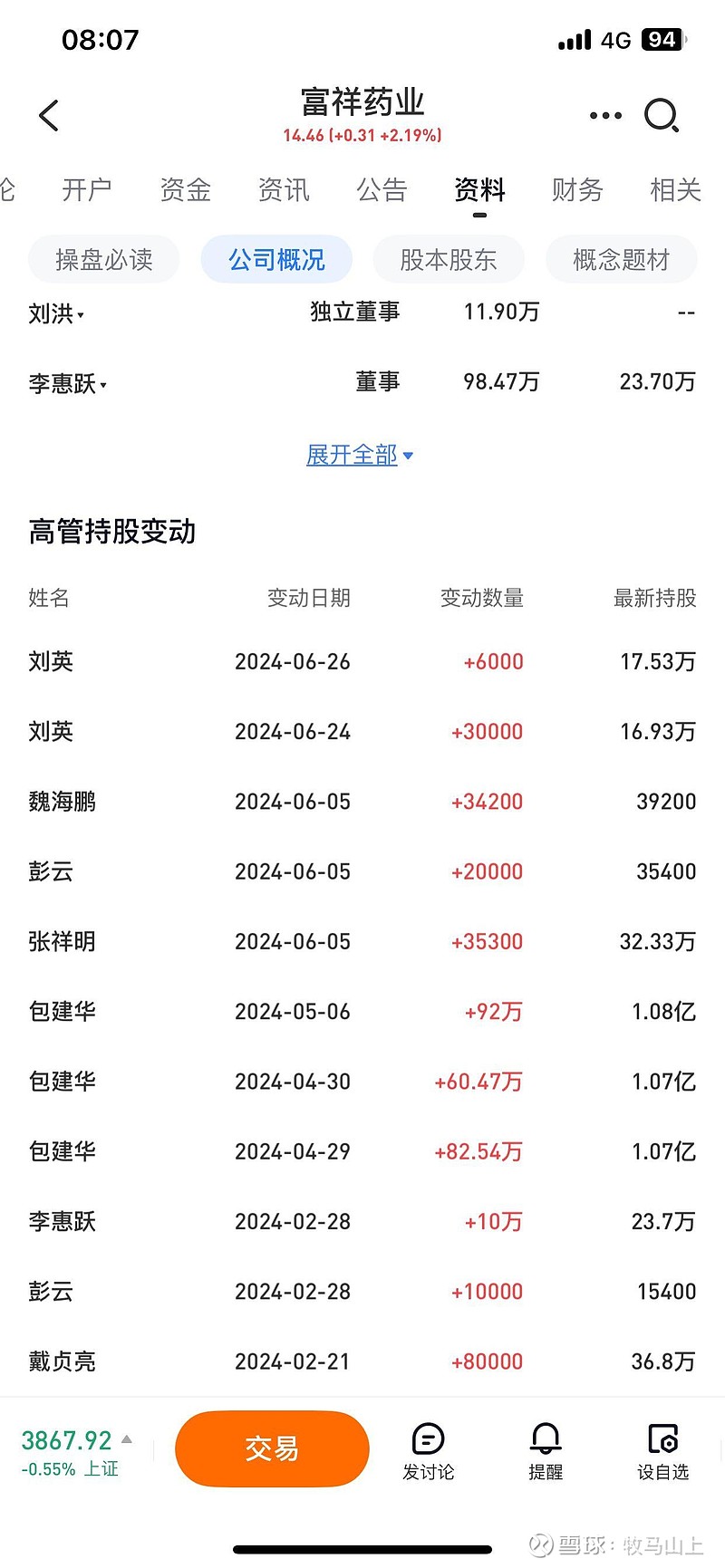Toggle the 概念题材 filter chip
Image resolution: width=725 pixels, height=1568 pixels.
[621, 259]
